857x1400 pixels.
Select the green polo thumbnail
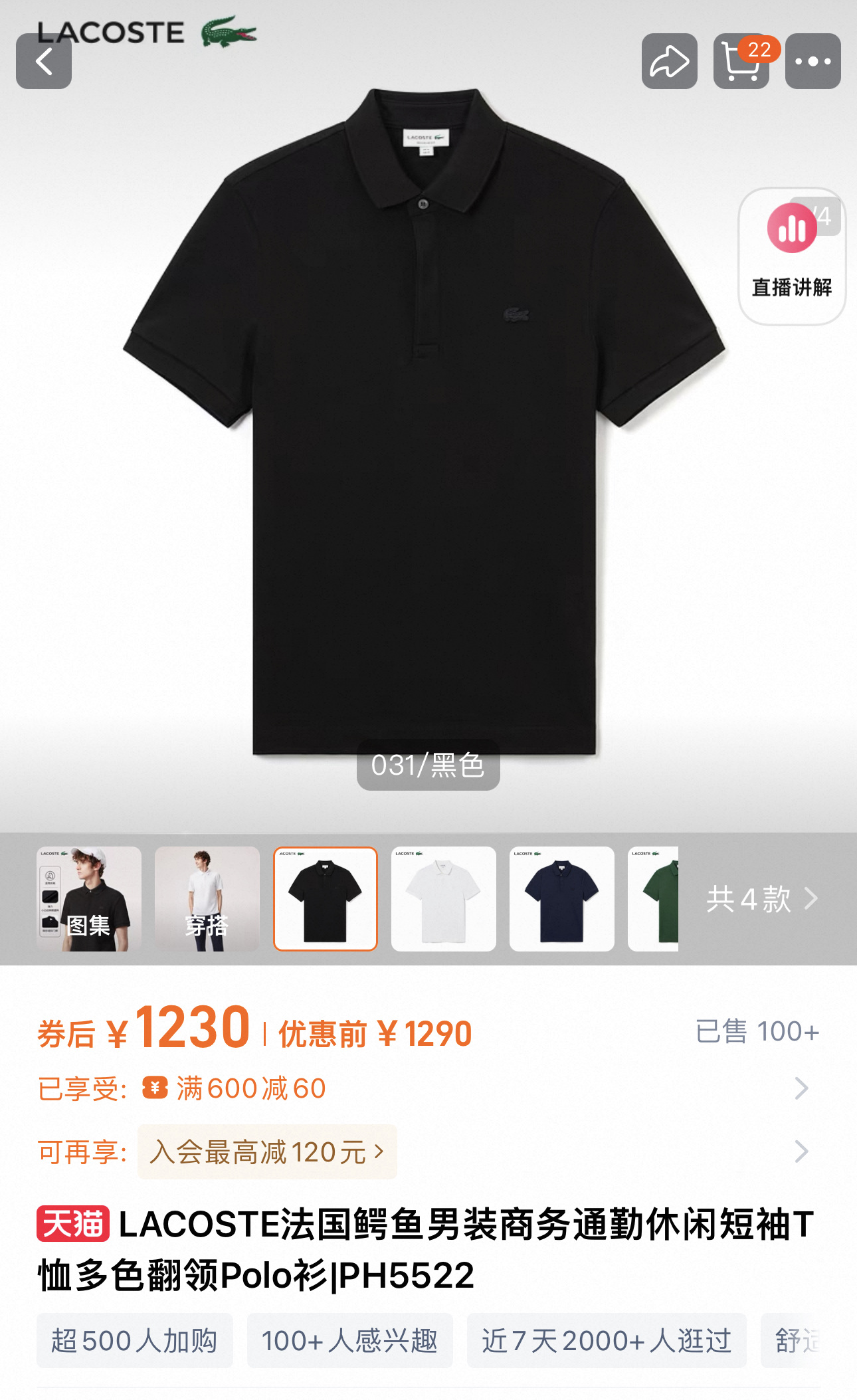point(654,898)
